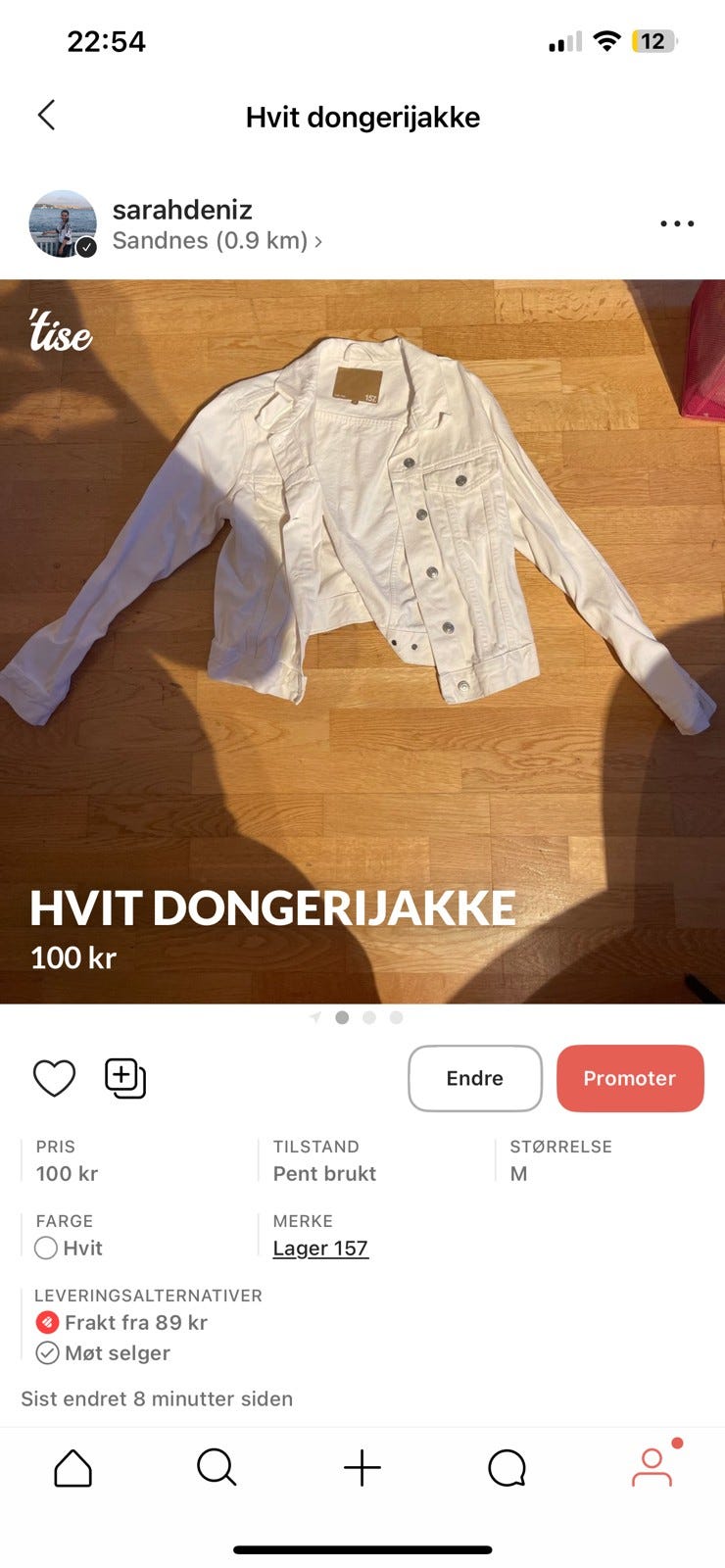
Task: Switch to the search tab
Action: click(x=217, y=1468)
